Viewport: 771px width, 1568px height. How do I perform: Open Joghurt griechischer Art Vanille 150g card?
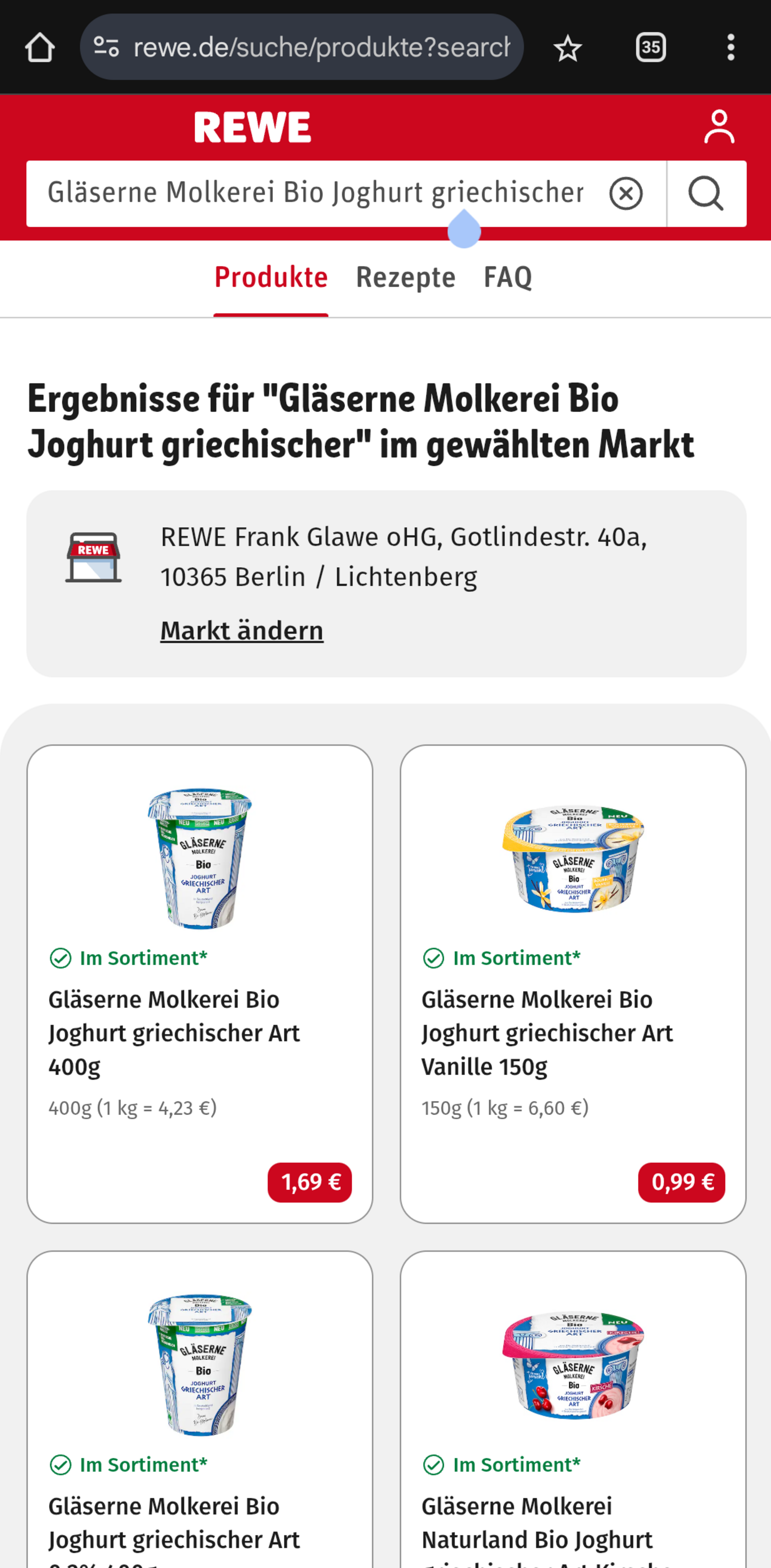573,984
